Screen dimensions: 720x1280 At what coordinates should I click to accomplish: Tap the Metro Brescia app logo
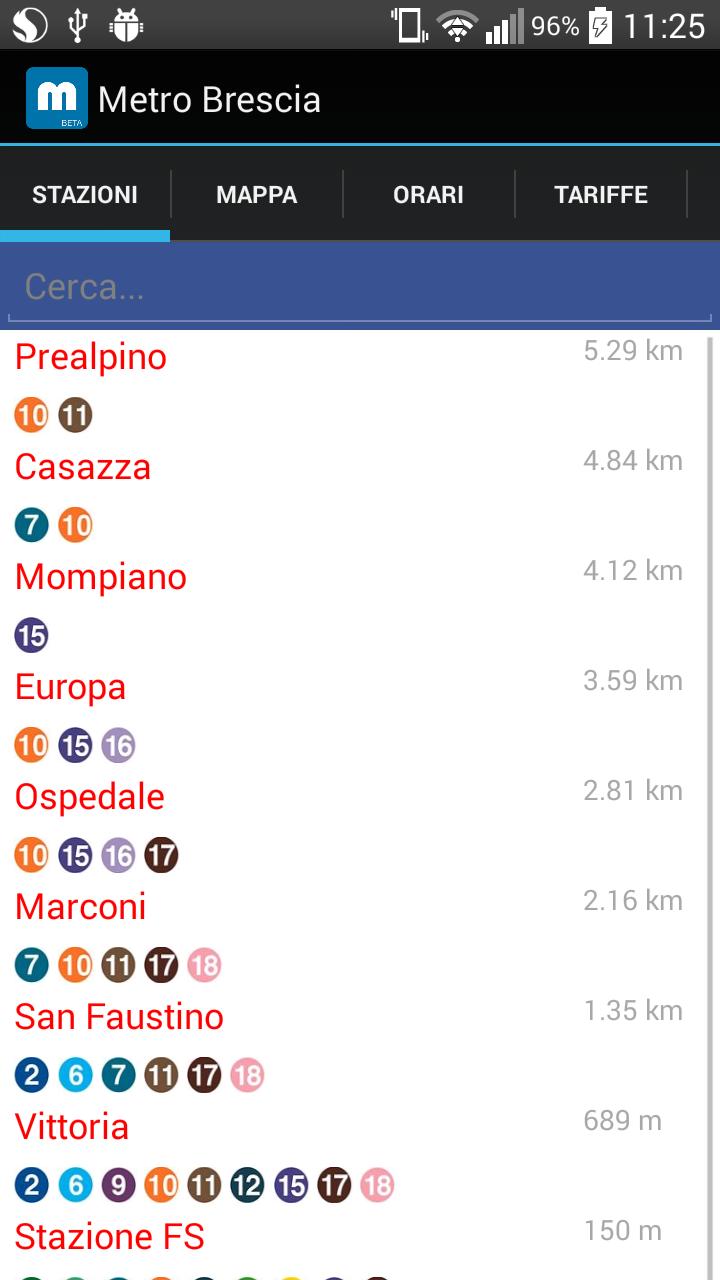55,97
